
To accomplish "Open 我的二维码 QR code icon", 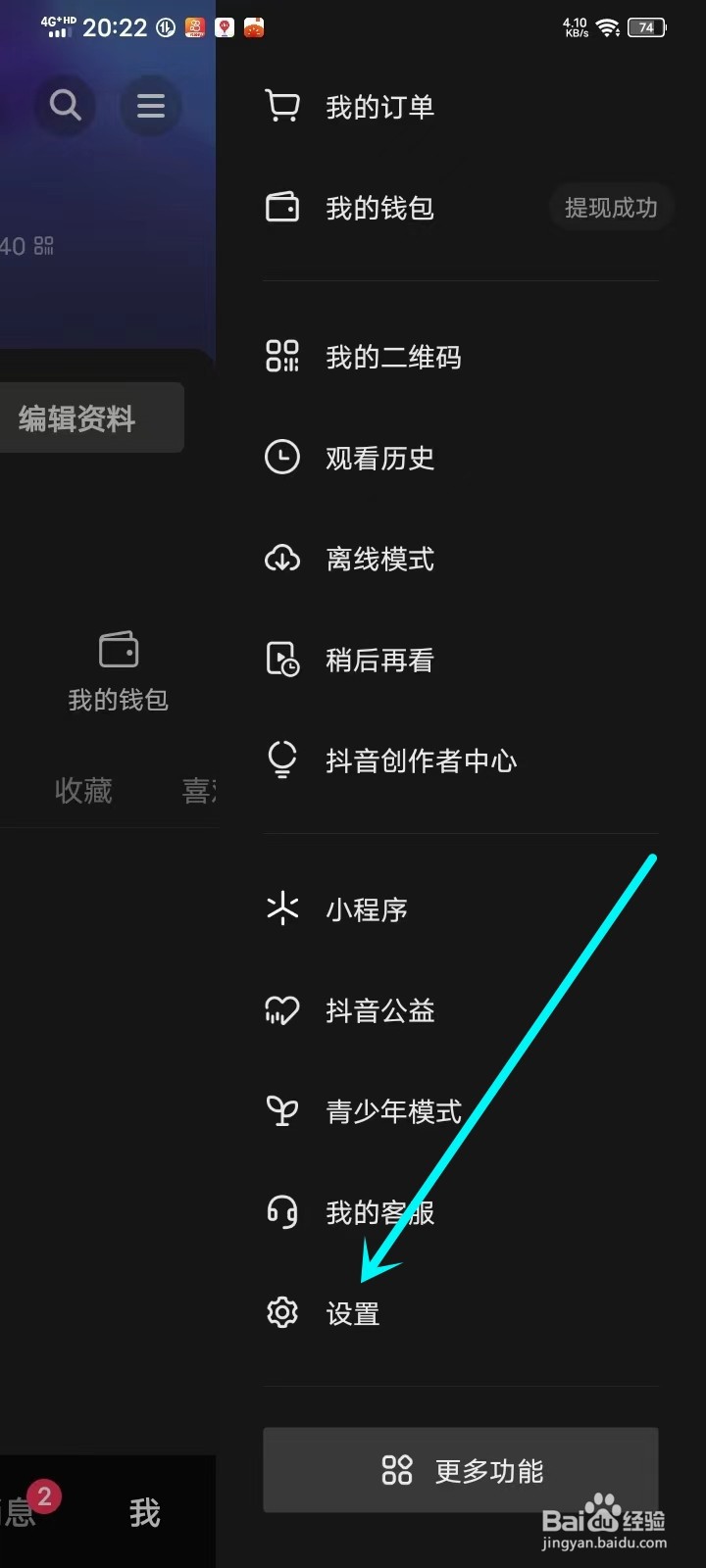I will coord(282,357).
